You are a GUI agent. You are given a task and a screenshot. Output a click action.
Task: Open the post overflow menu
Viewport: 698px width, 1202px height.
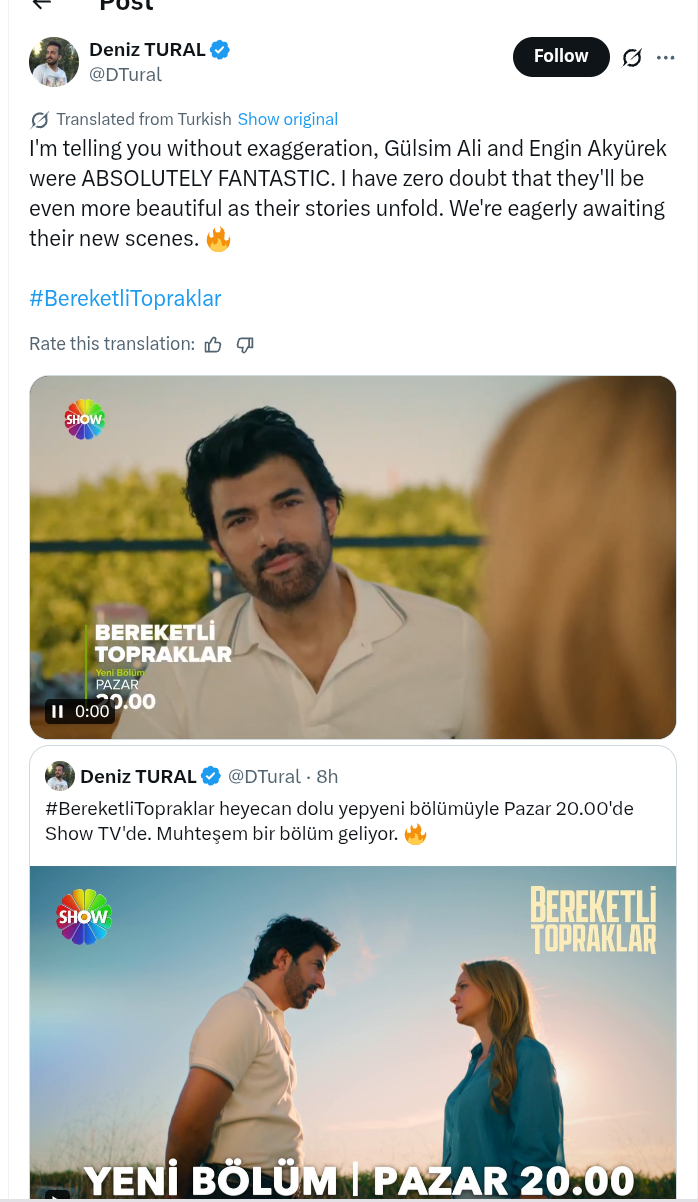[666, 58]
